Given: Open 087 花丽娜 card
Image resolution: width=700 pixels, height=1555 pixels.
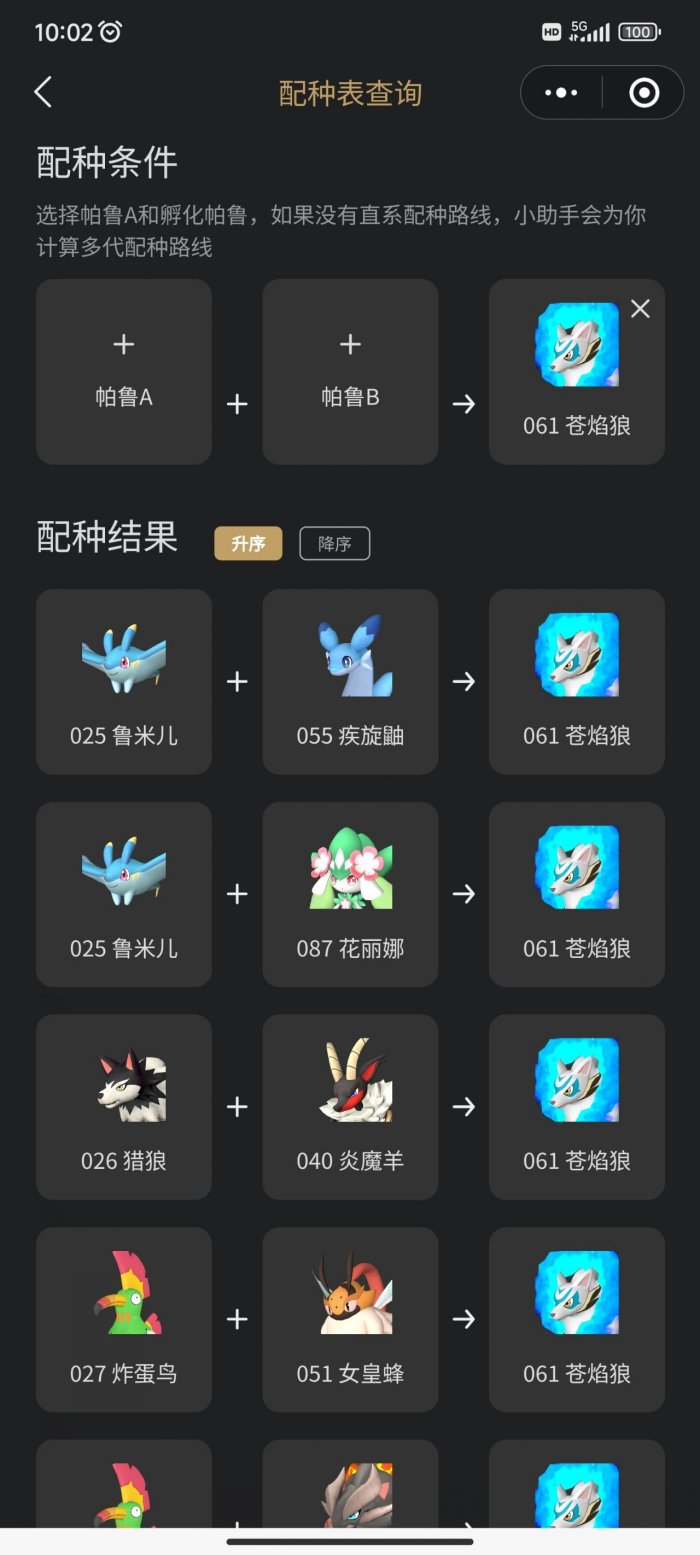Looking at the screenshot, I should tap(350, 894).
